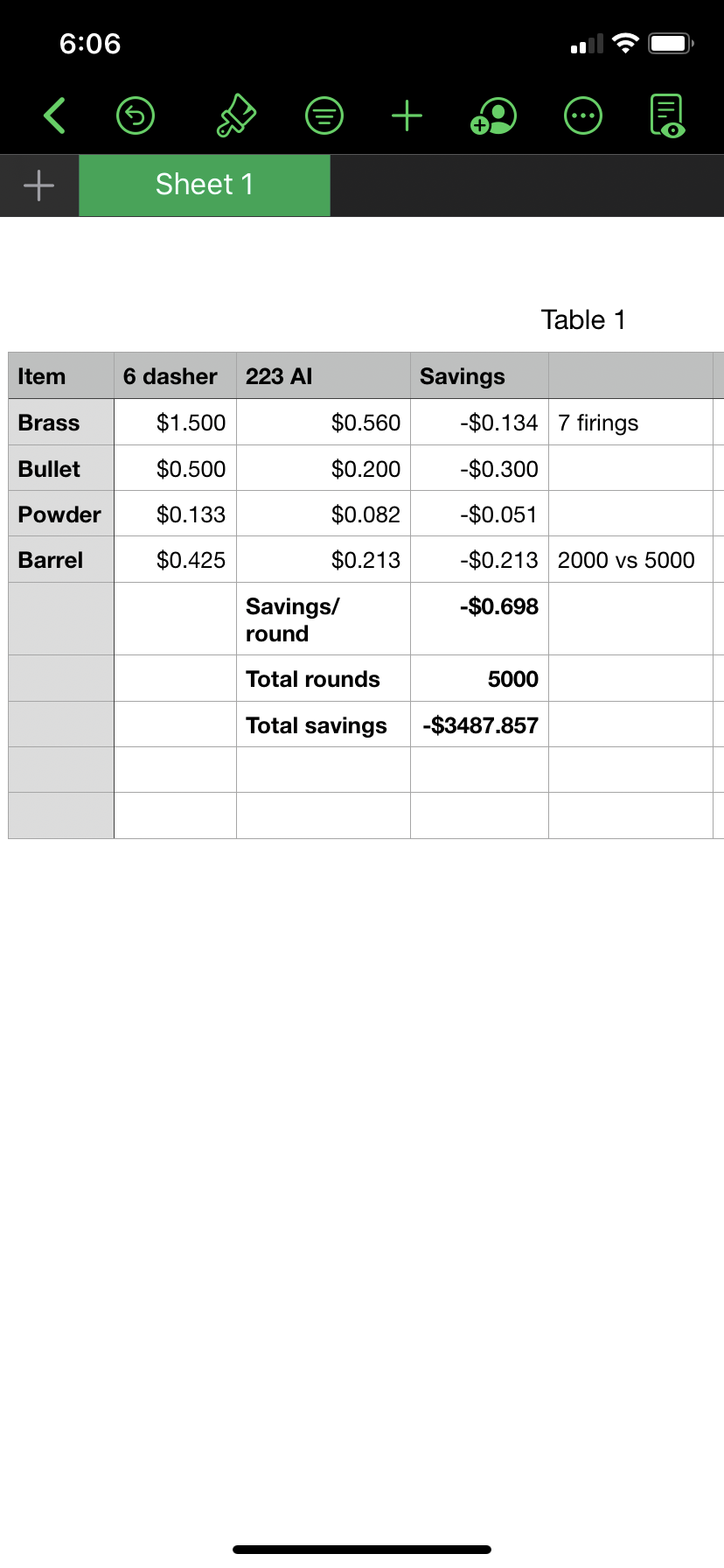Open the organize and filter options
Image resolution: width=724 pixels, height=1568 pixels.
[x=324, y=115]
